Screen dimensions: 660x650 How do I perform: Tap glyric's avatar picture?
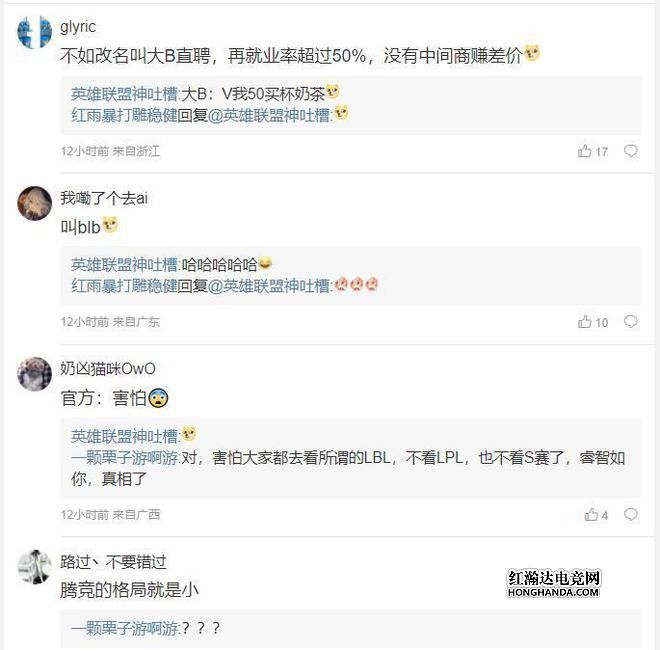pos(35,32)
